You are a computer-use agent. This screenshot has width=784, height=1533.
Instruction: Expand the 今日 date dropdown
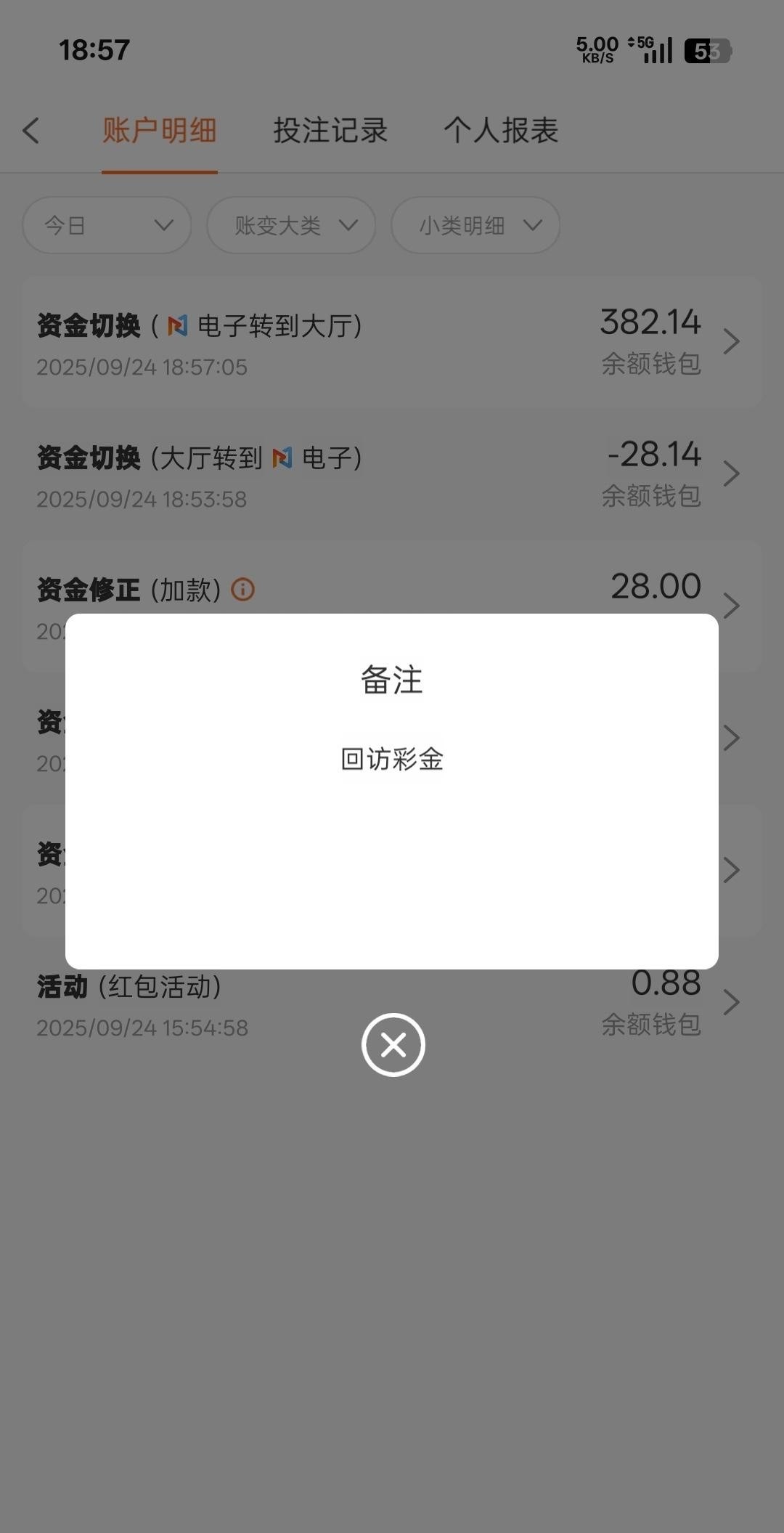(x=107, y=225)
